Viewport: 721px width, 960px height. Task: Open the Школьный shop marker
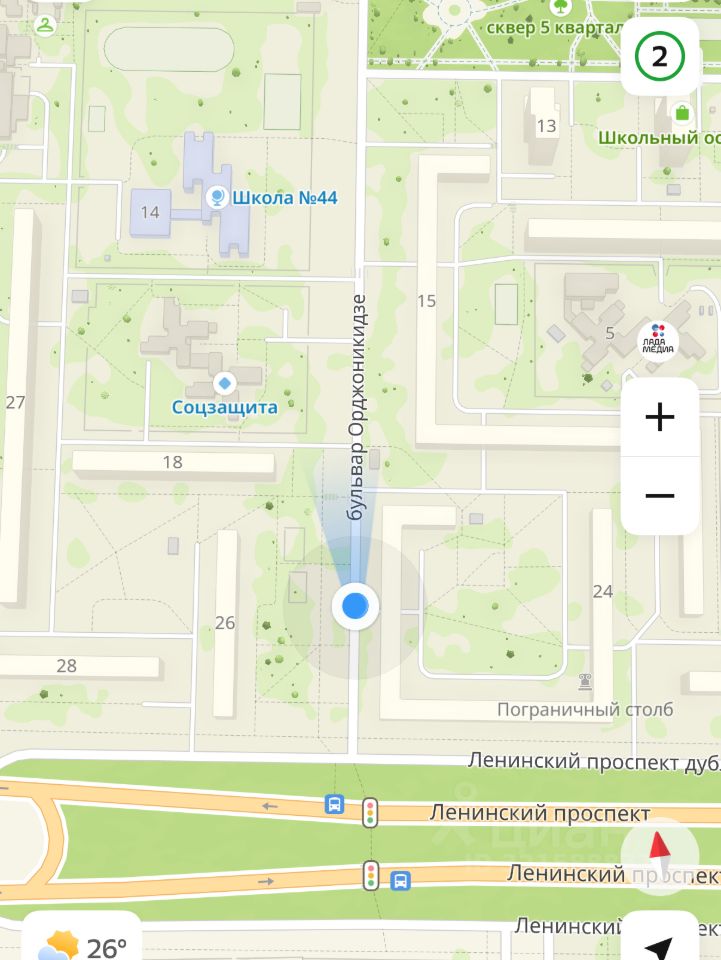click(683, 113)
